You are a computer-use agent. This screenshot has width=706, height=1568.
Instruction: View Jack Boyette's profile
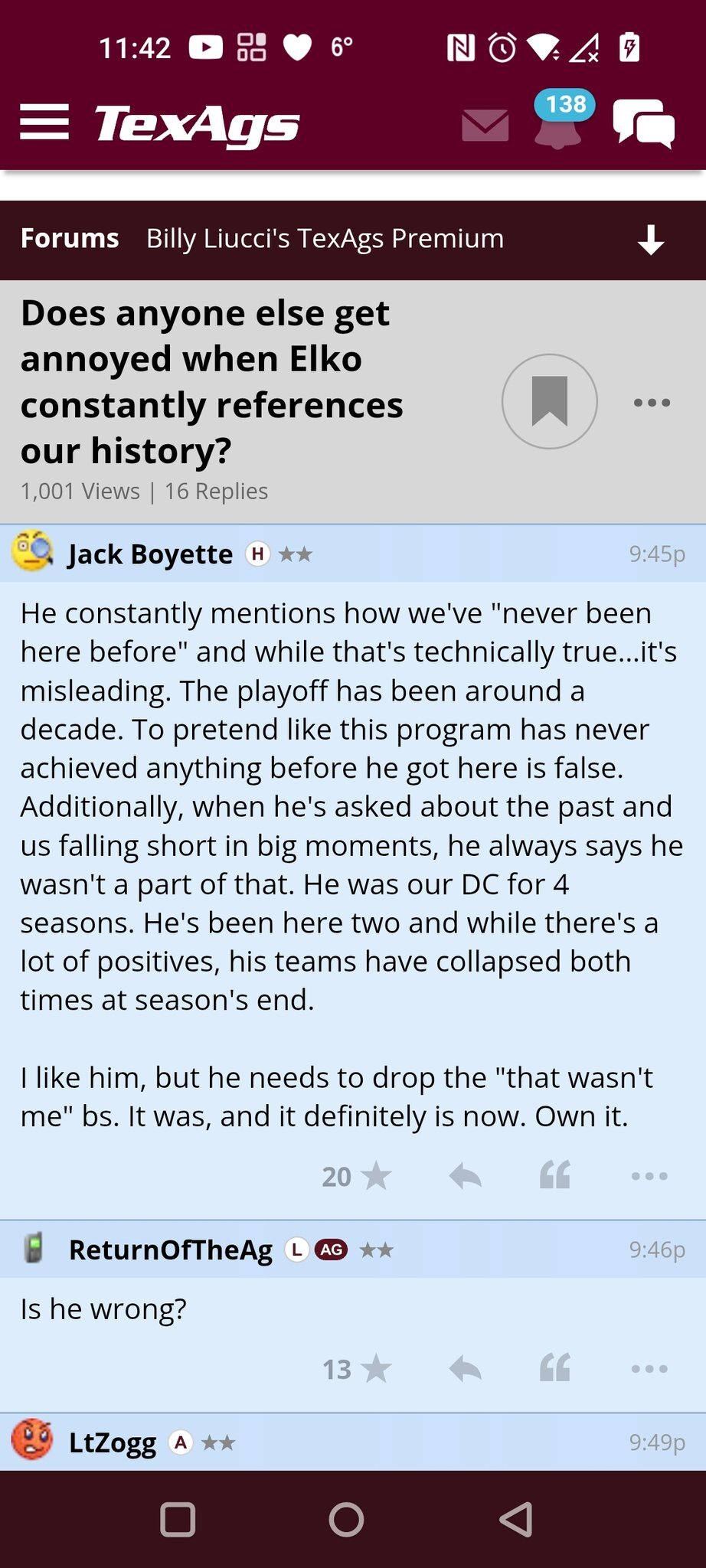click(x=150, y=554)
